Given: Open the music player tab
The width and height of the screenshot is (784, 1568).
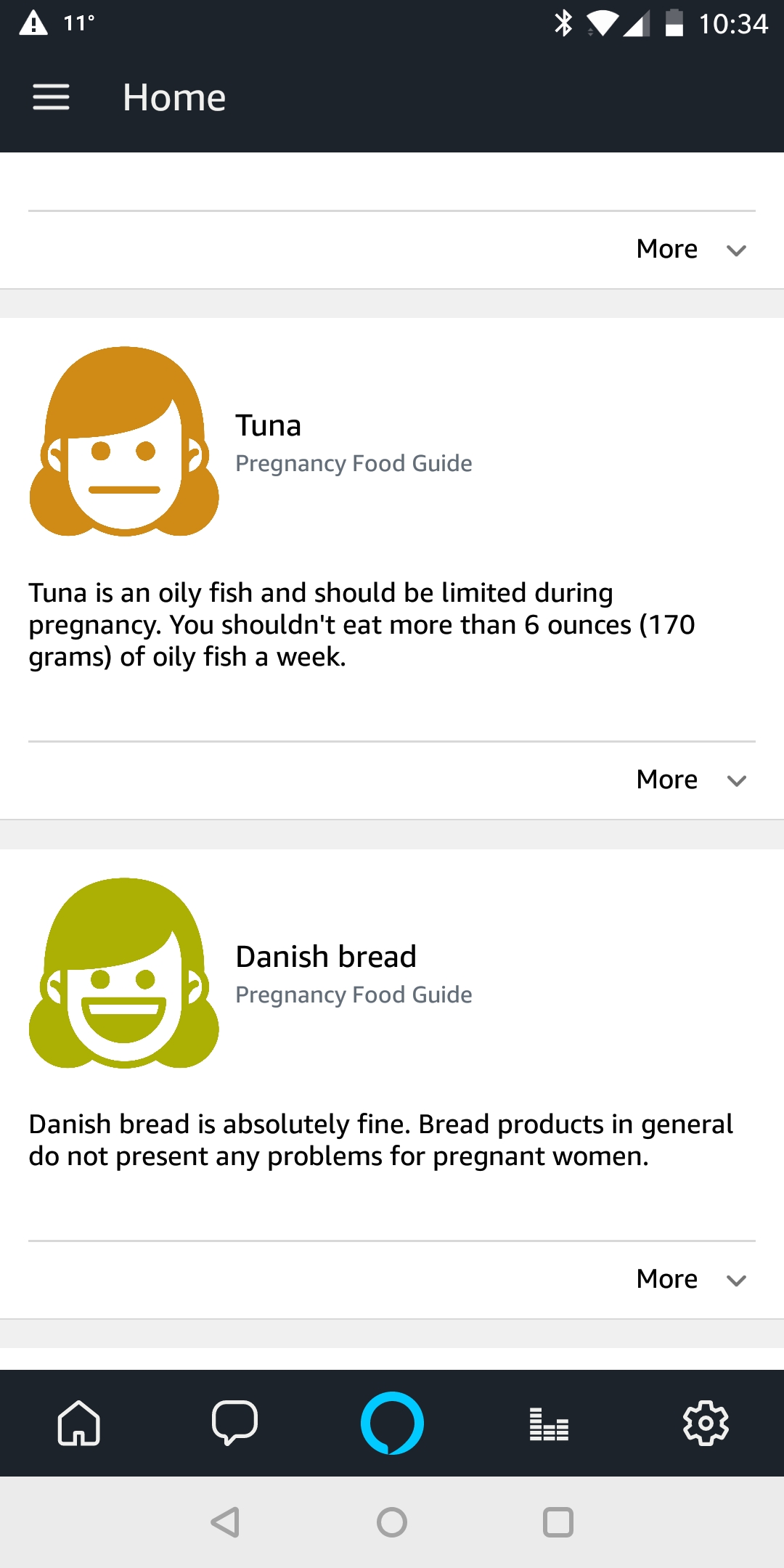Looking at the screenshot, I should point(549,1423).
